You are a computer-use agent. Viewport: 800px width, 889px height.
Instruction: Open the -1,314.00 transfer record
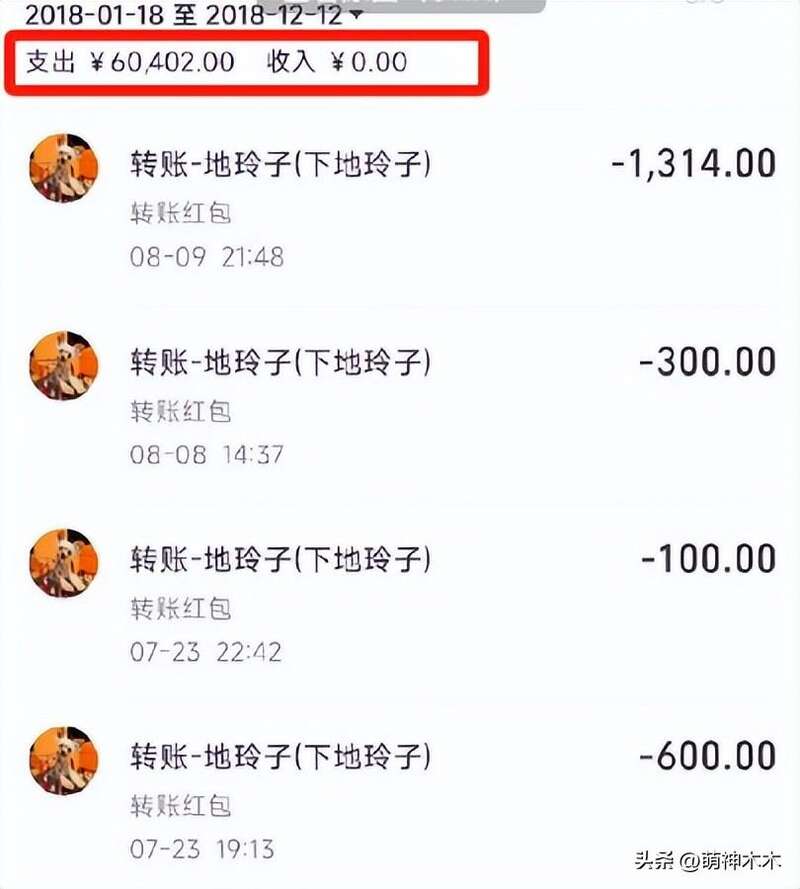400,208
